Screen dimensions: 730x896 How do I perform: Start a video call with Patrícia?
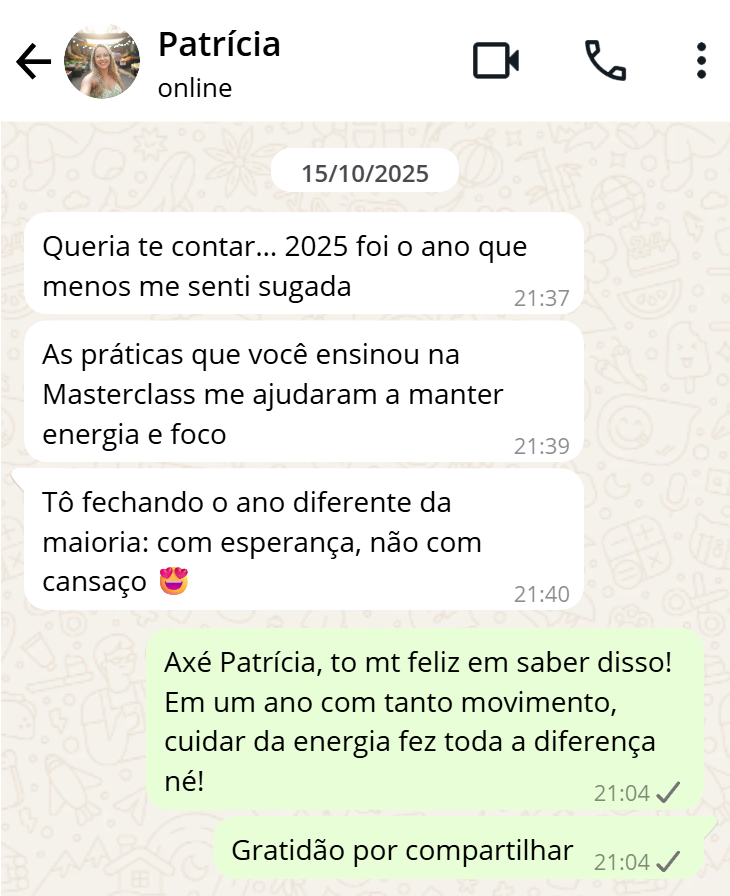click(495, 61)
